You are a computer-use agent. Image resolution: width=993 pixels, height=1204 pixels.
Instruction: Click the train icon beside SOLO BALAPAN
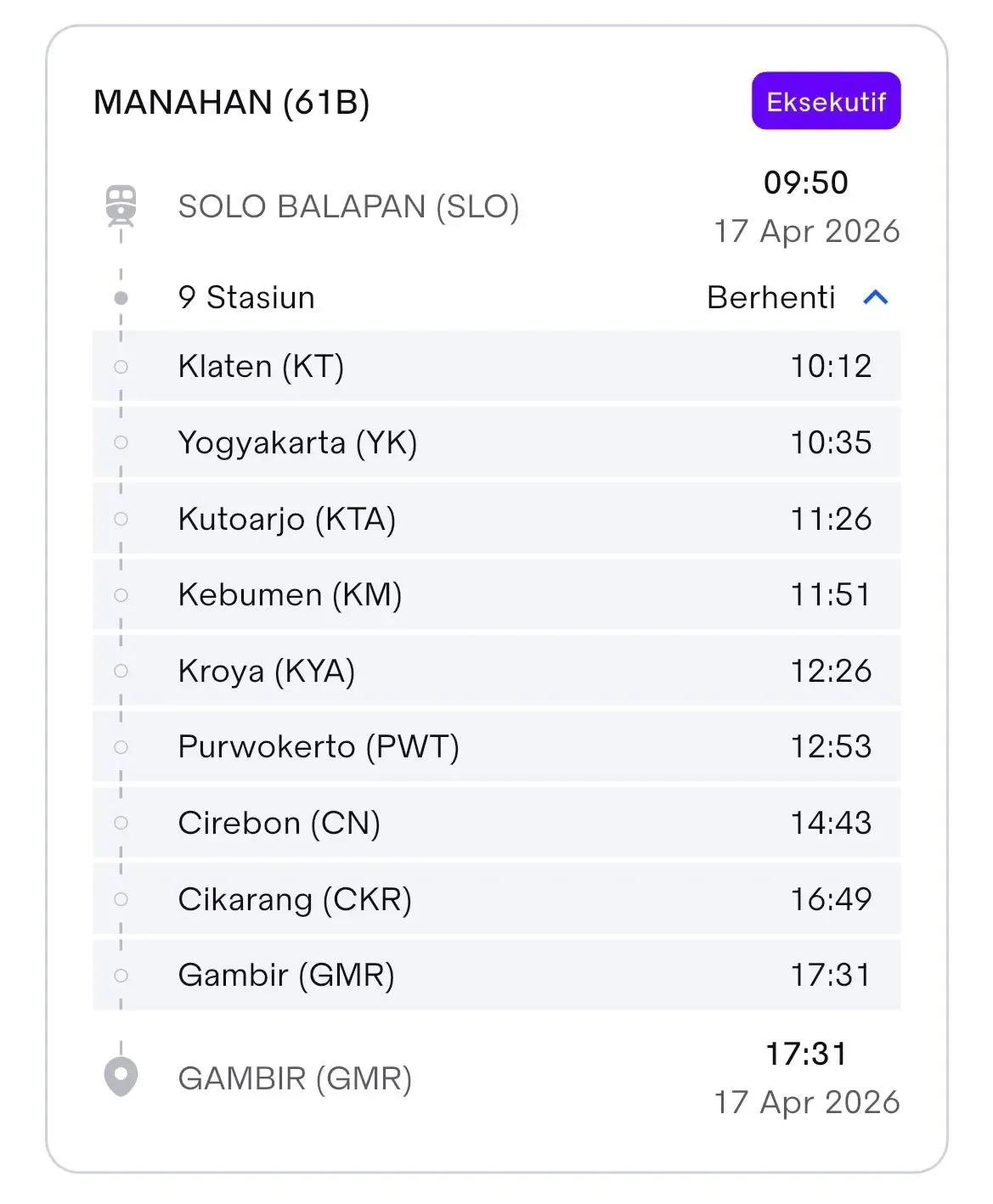[x=121, y=204]
